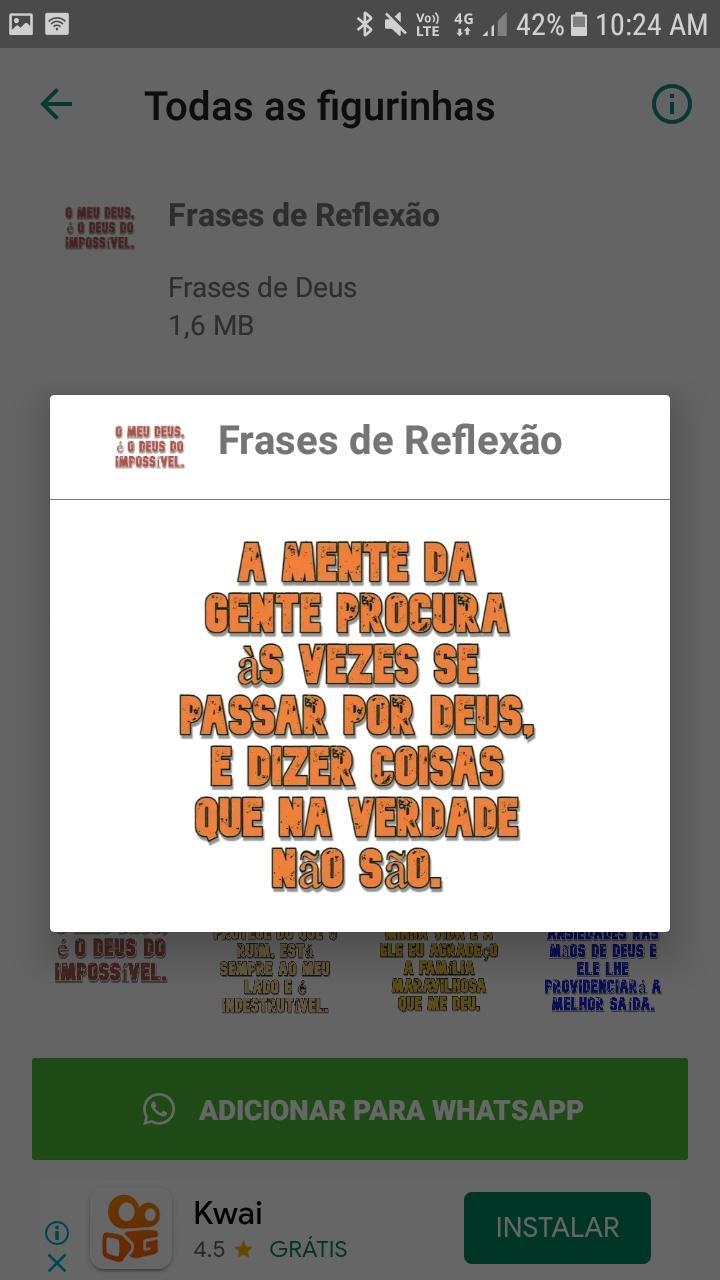Tap the clock in the status bar
Screen dimensions: 720x1280
[x=658, y=22]
